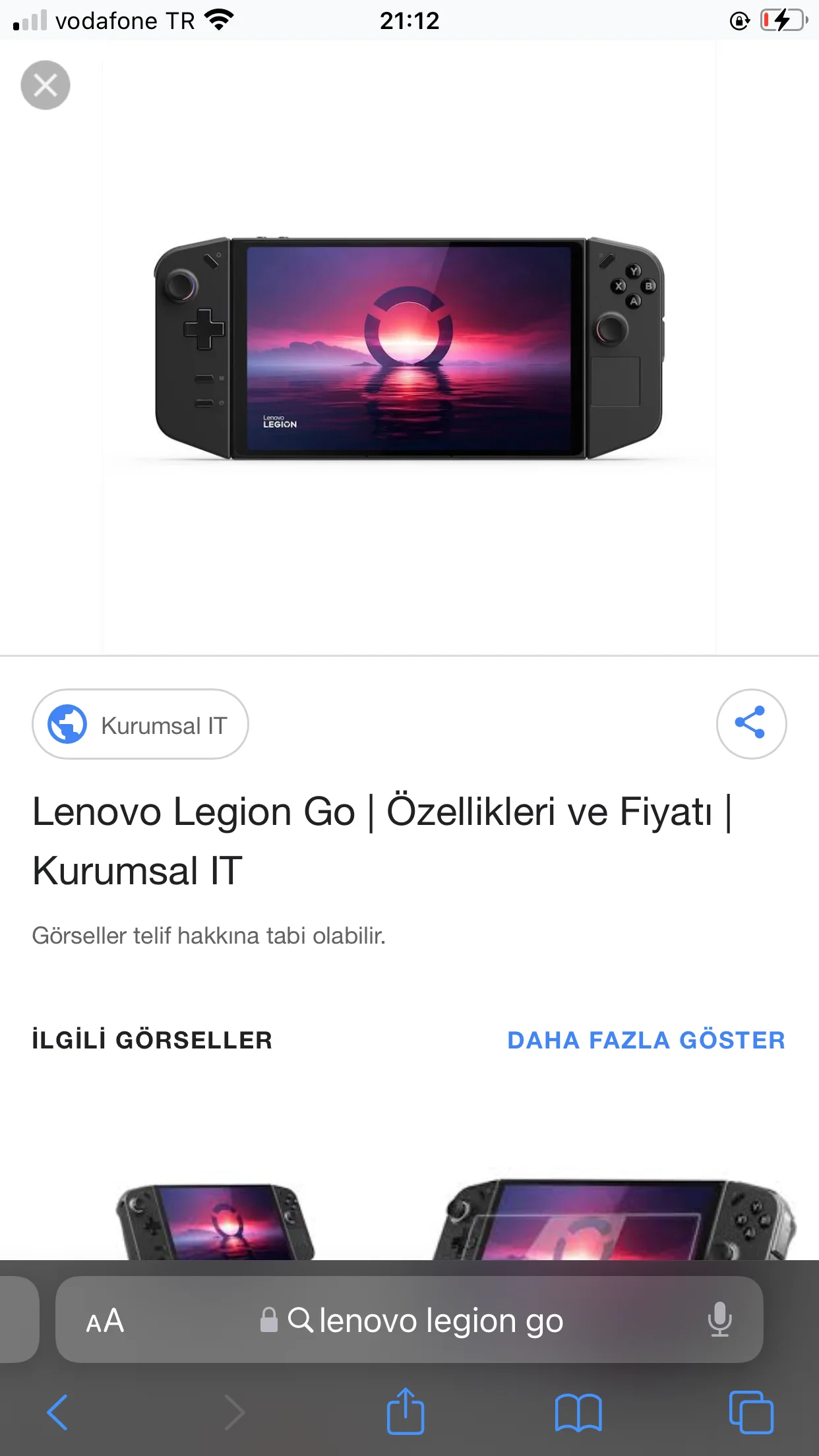819x1456 pixels.
Task: Tap DAHA FAZLA GÖSTER link
Action: [646, 1040]
